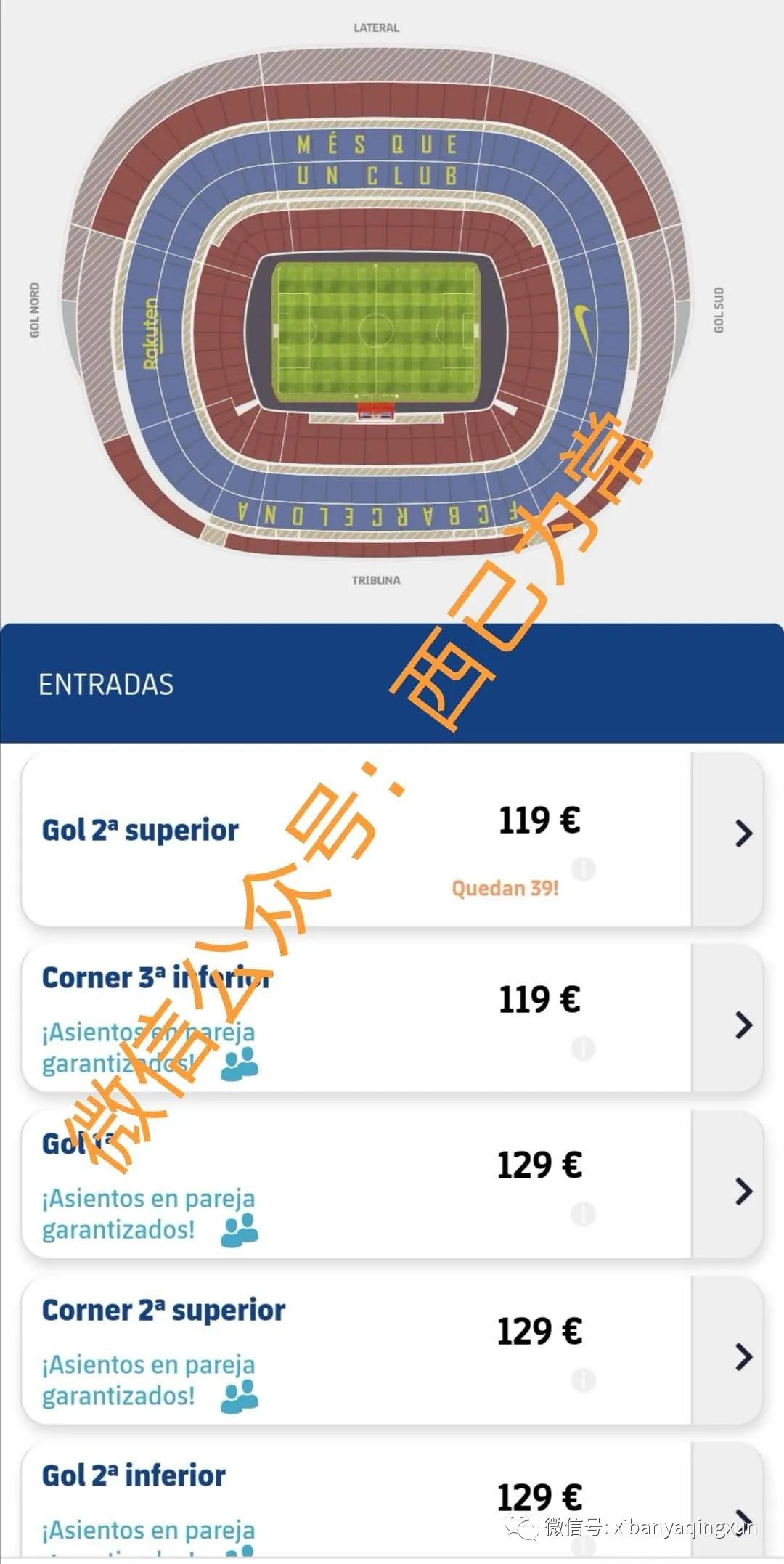This screenshot has height=1564, width=784.
Task: Tap the info icon under Corner 2ª superior price
Action: point(583,1380)
